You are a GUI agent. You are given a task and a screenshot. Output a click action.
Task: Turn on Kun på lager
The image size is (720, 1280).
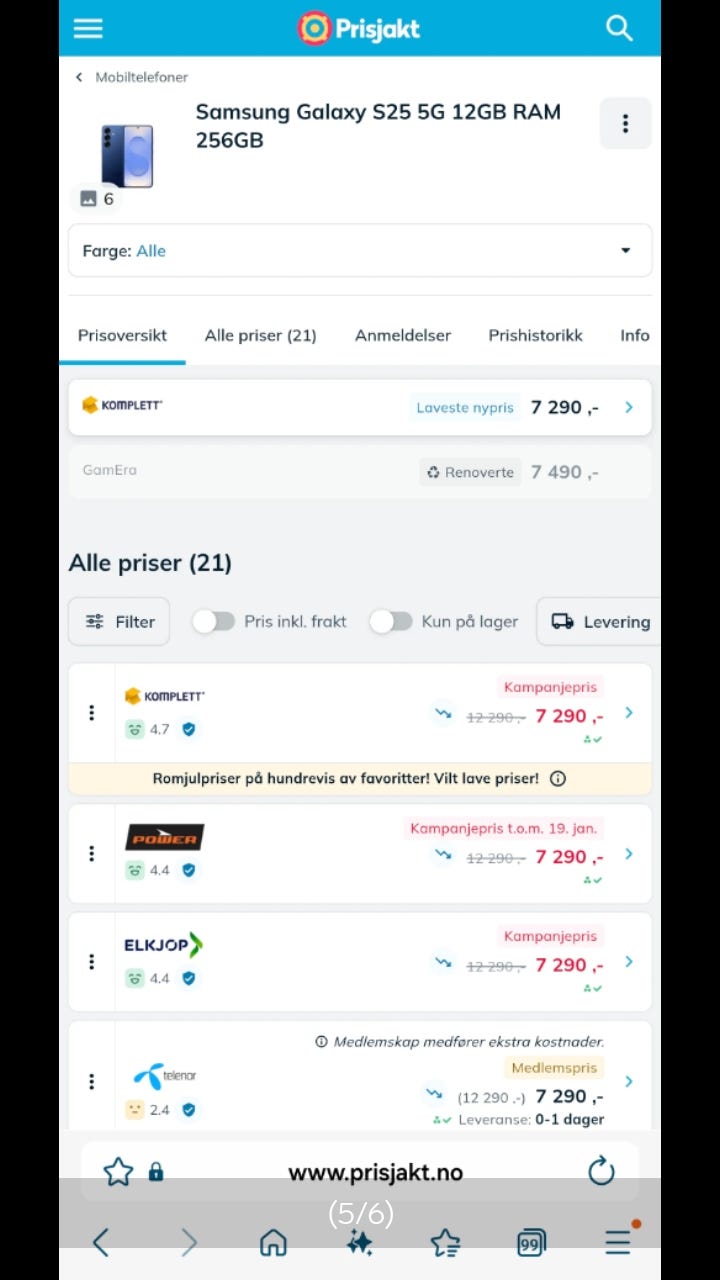[x=391, y=621]
